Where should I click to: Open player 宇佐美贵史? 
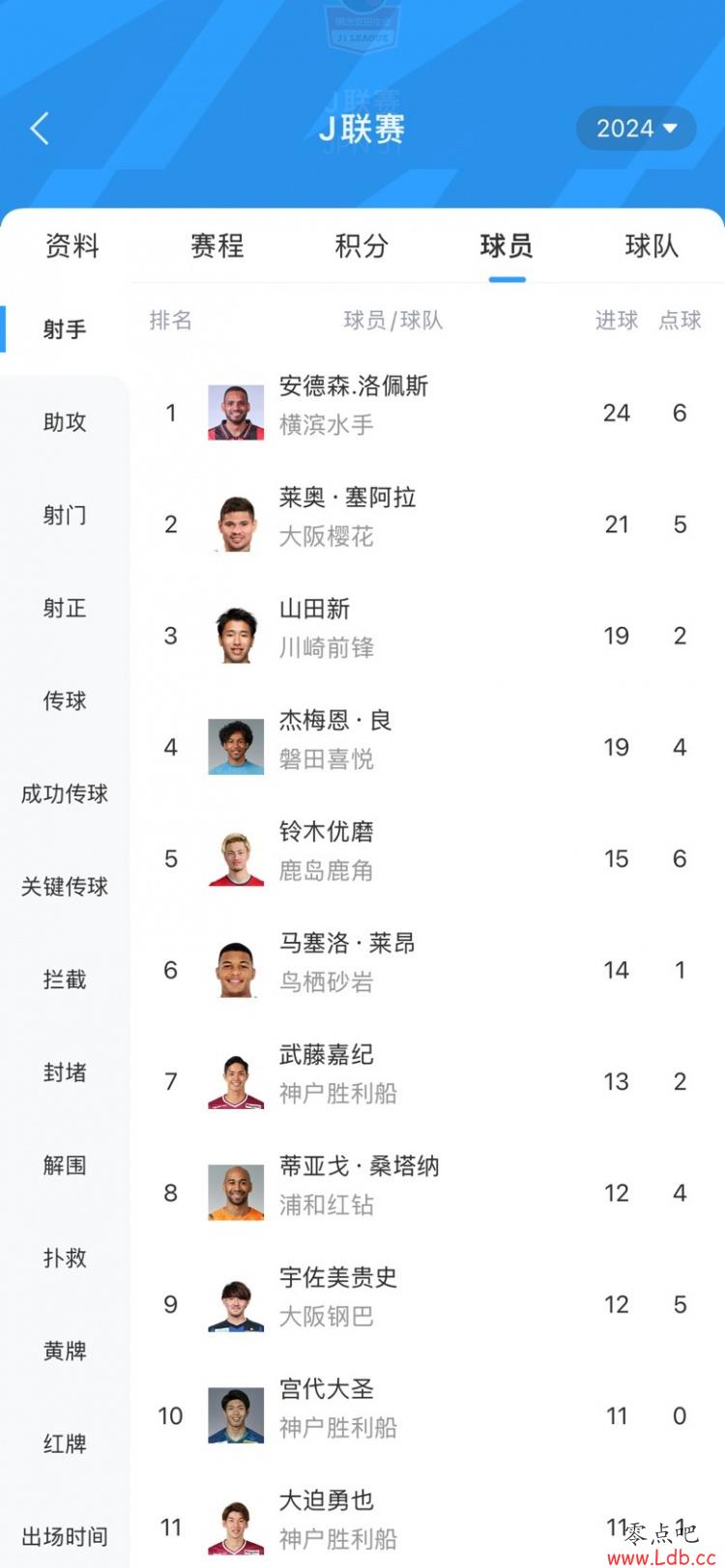[x=337, y=1277]
